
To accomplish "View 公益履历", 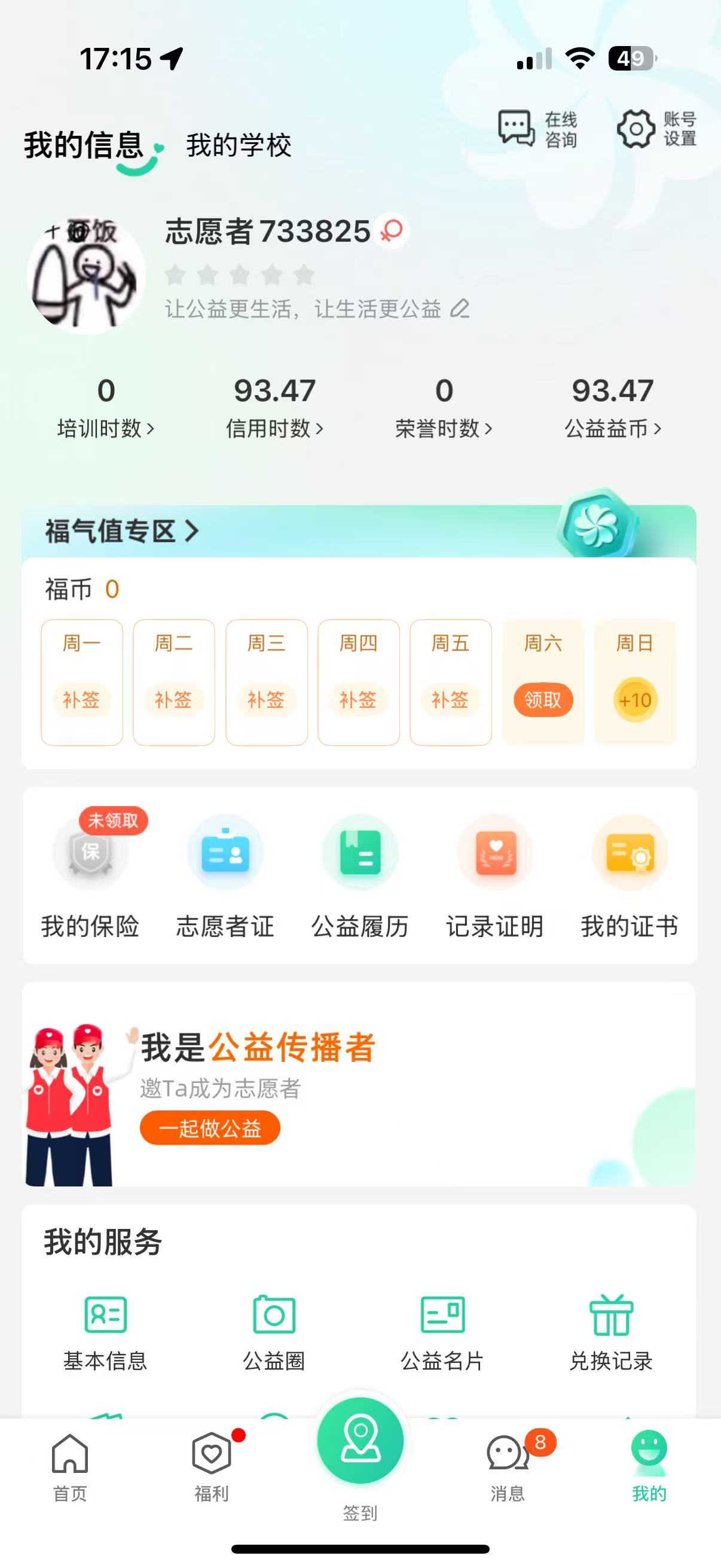I will 360,877.
